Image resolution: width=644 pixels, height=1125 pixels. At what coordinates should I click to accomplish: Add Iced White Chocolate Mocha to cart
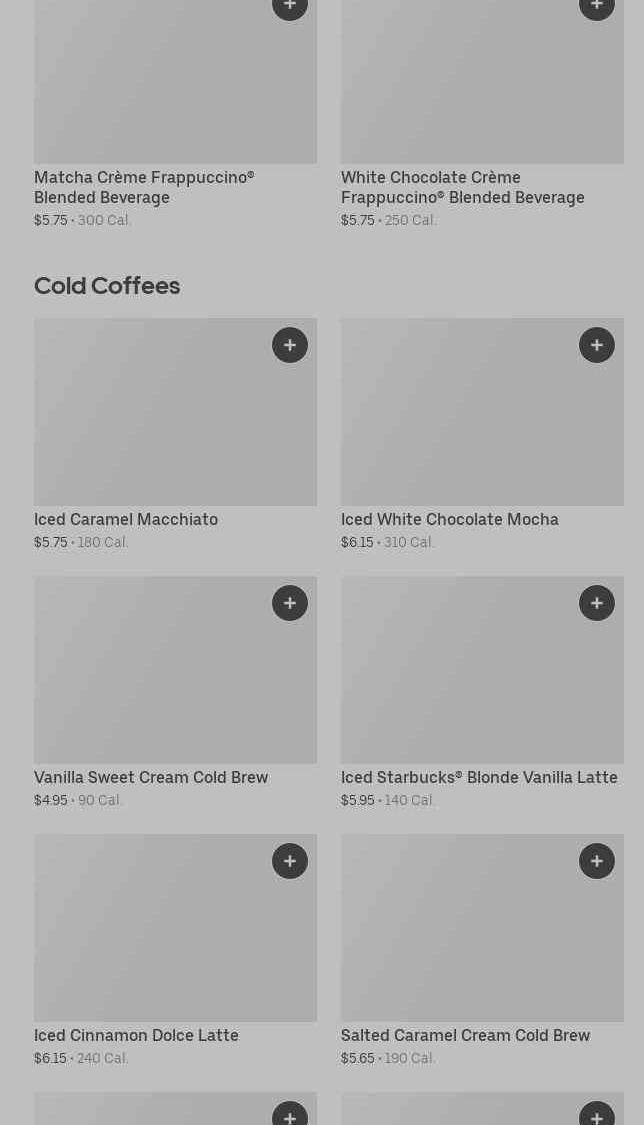(x=597, y=345)
